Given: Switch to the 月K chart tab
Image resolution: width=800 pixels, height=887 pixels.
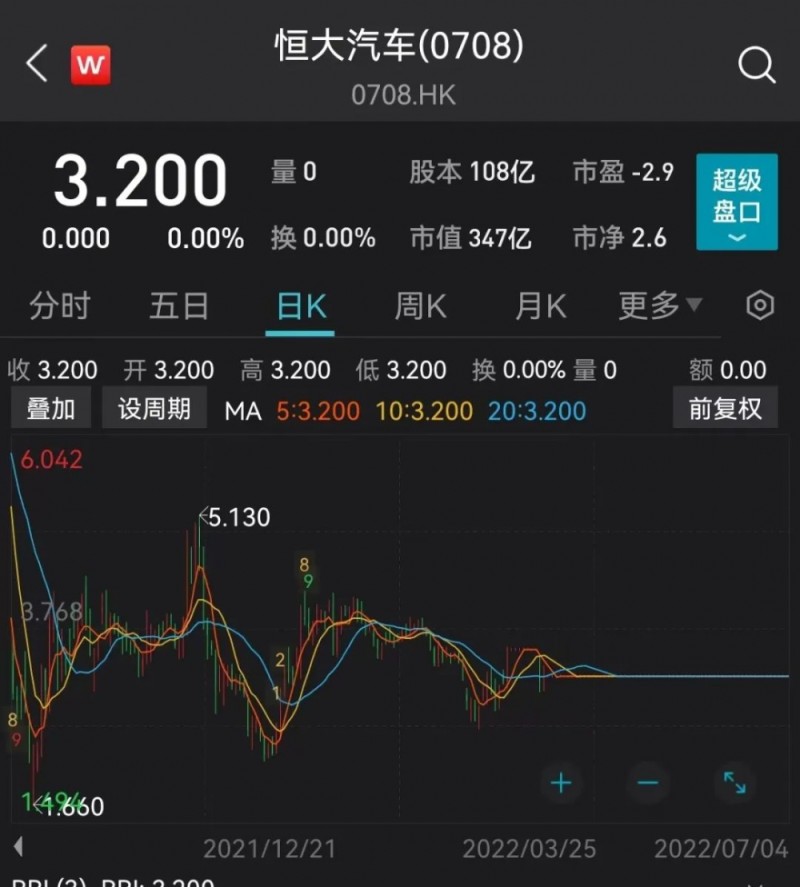Looking at the screenshot, I should (x=540, y=306).
